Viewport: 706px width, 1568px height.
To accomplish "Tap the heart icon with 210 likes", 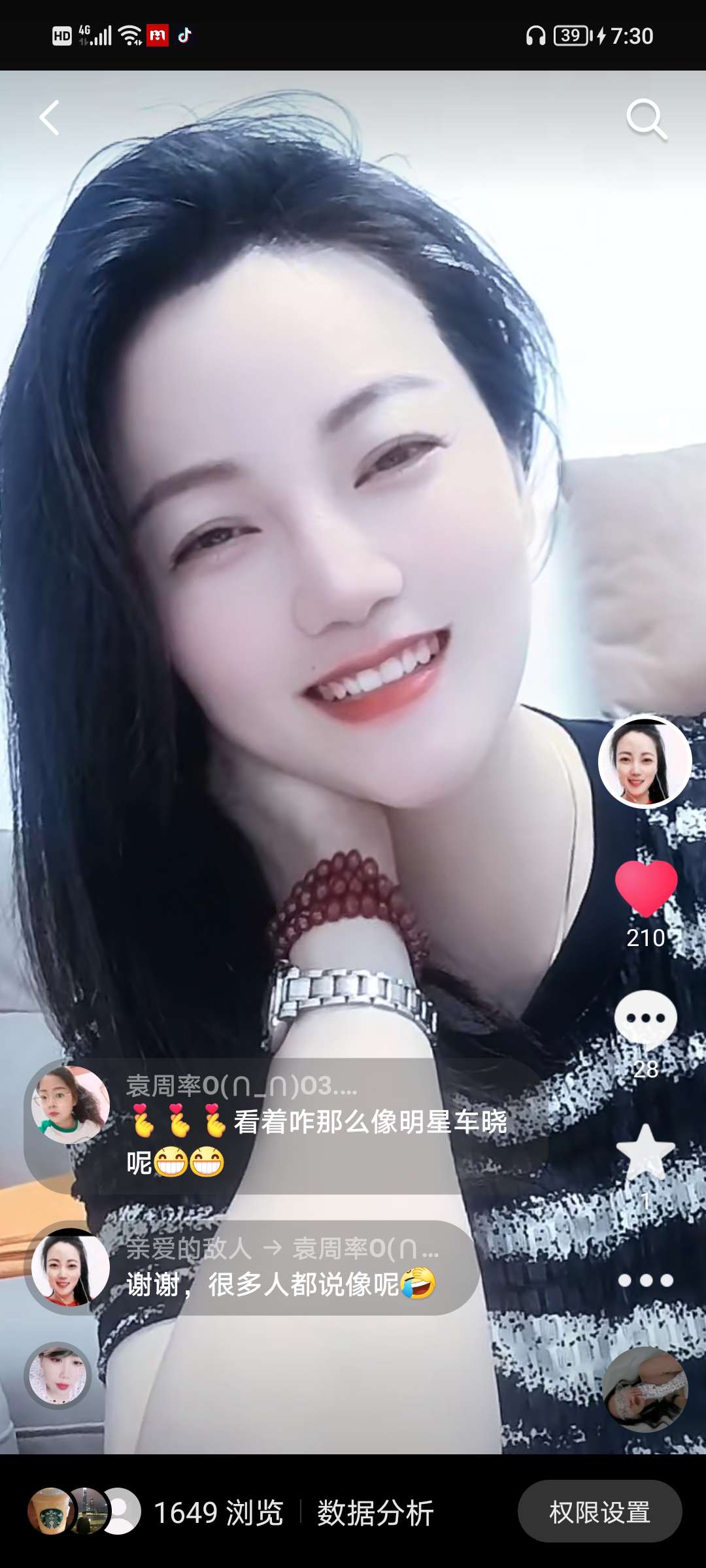I will click(646, 887).
